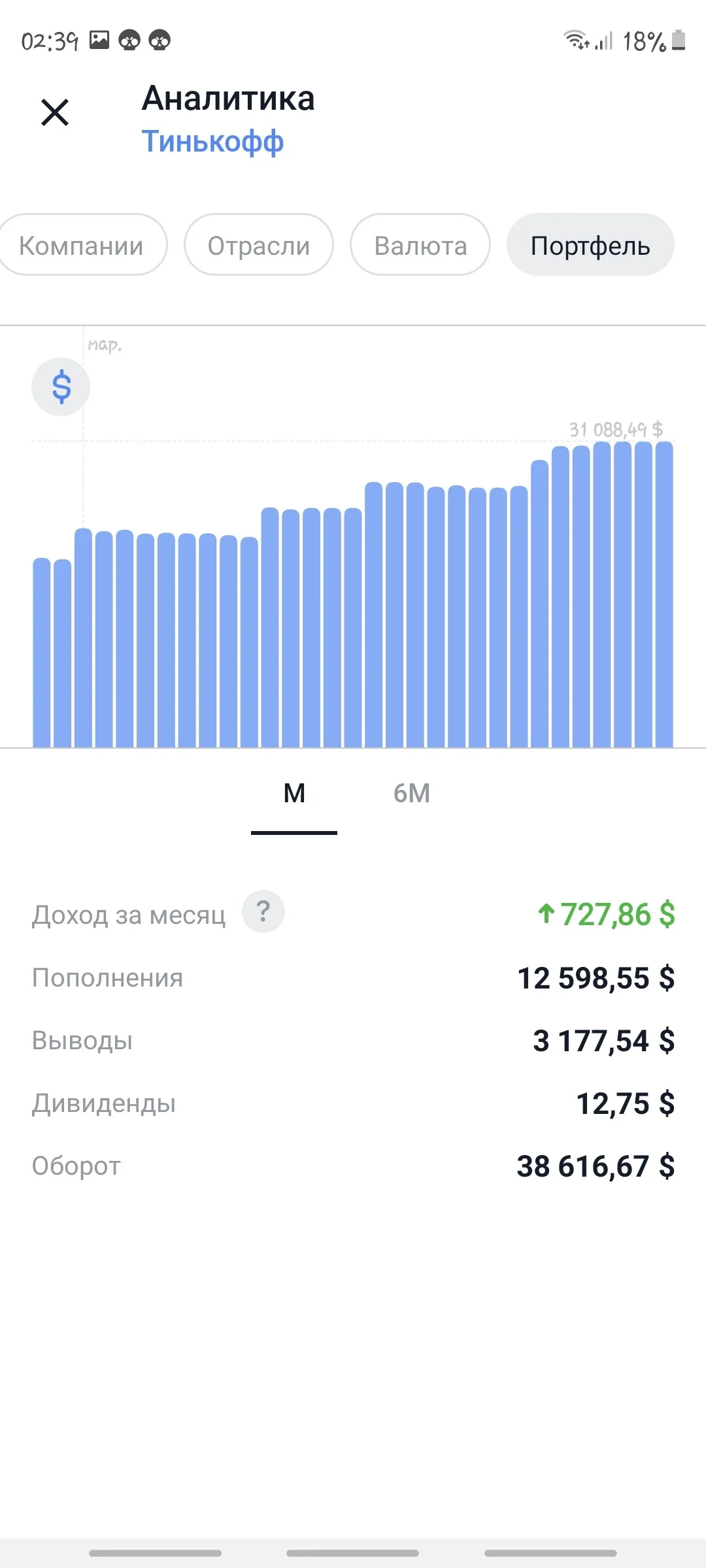Image resolution: width=706 pixels, height=1568 pixels.
Task: Open the help hint for Доход за месяц
Action: (263, 911)
